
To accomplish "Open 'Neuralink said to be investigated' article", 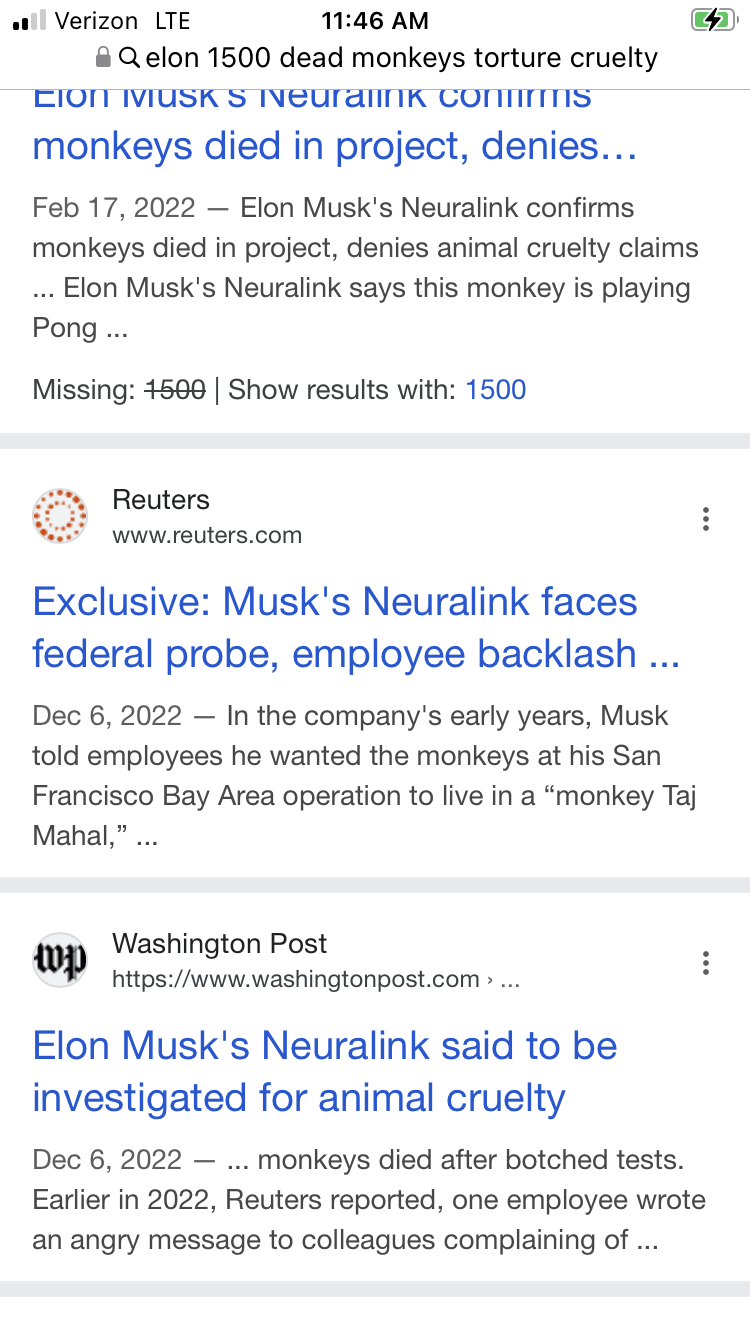I will 325,1072.
